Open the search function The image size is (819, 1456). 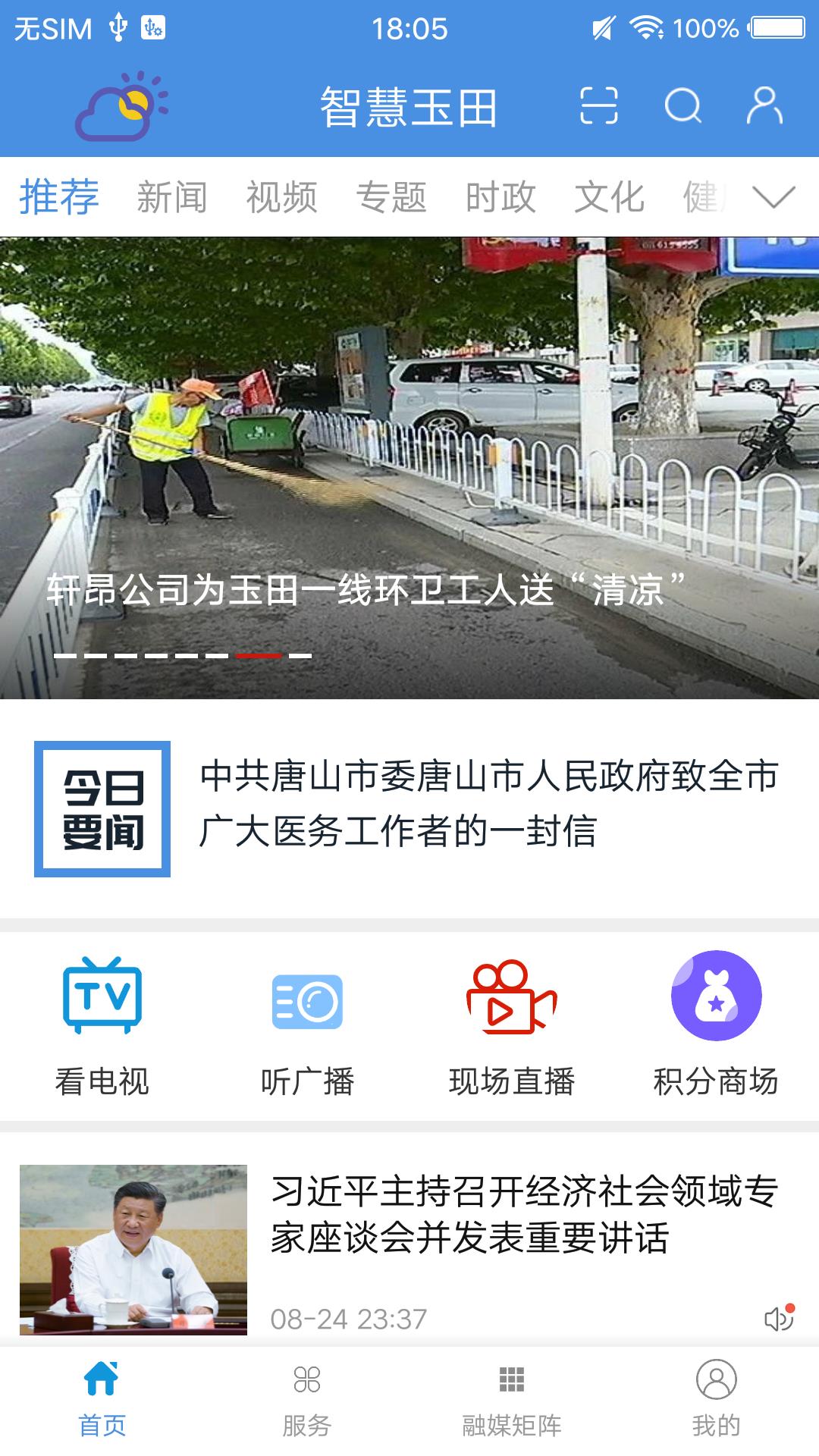click(x=682, y=108)
